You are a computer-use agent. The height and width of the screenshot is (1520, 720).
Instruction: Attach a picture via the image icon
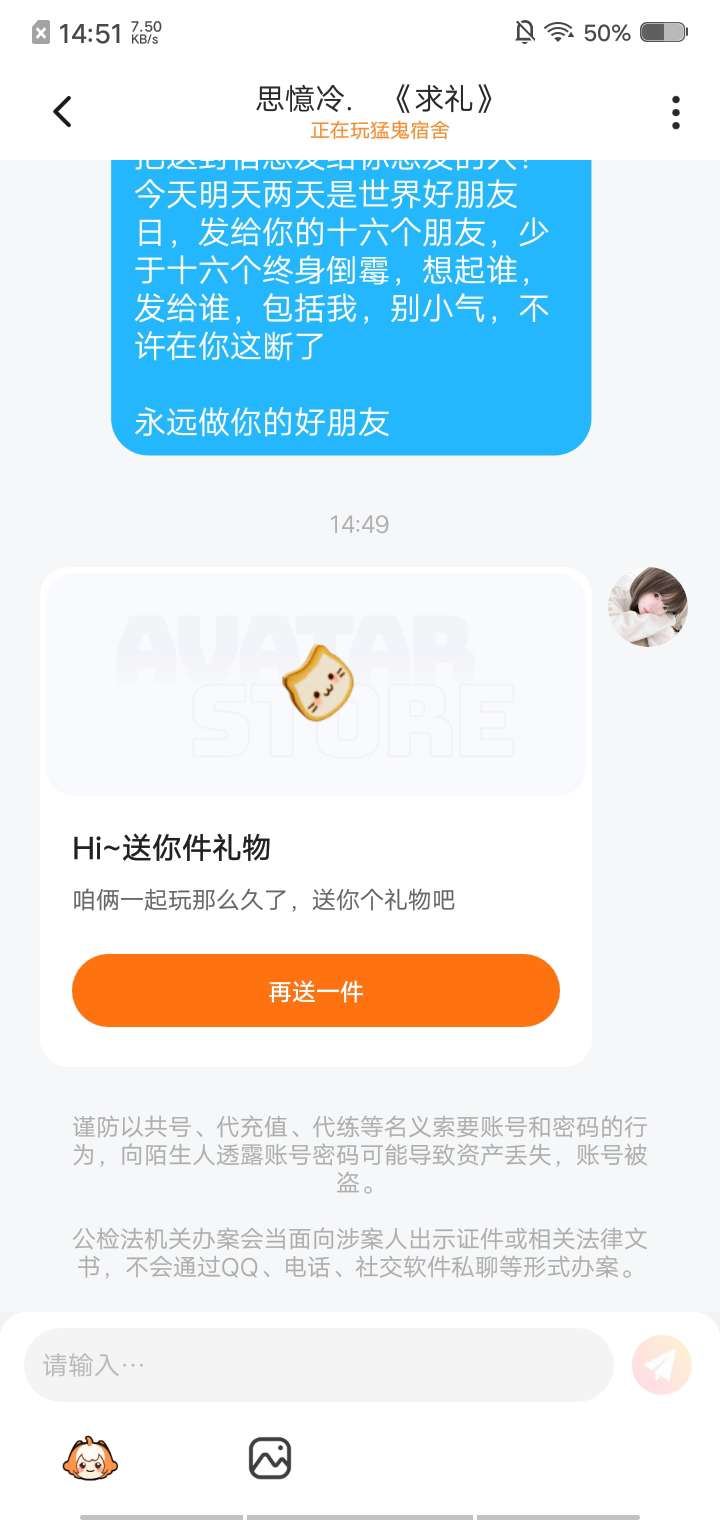[270, 1459]
